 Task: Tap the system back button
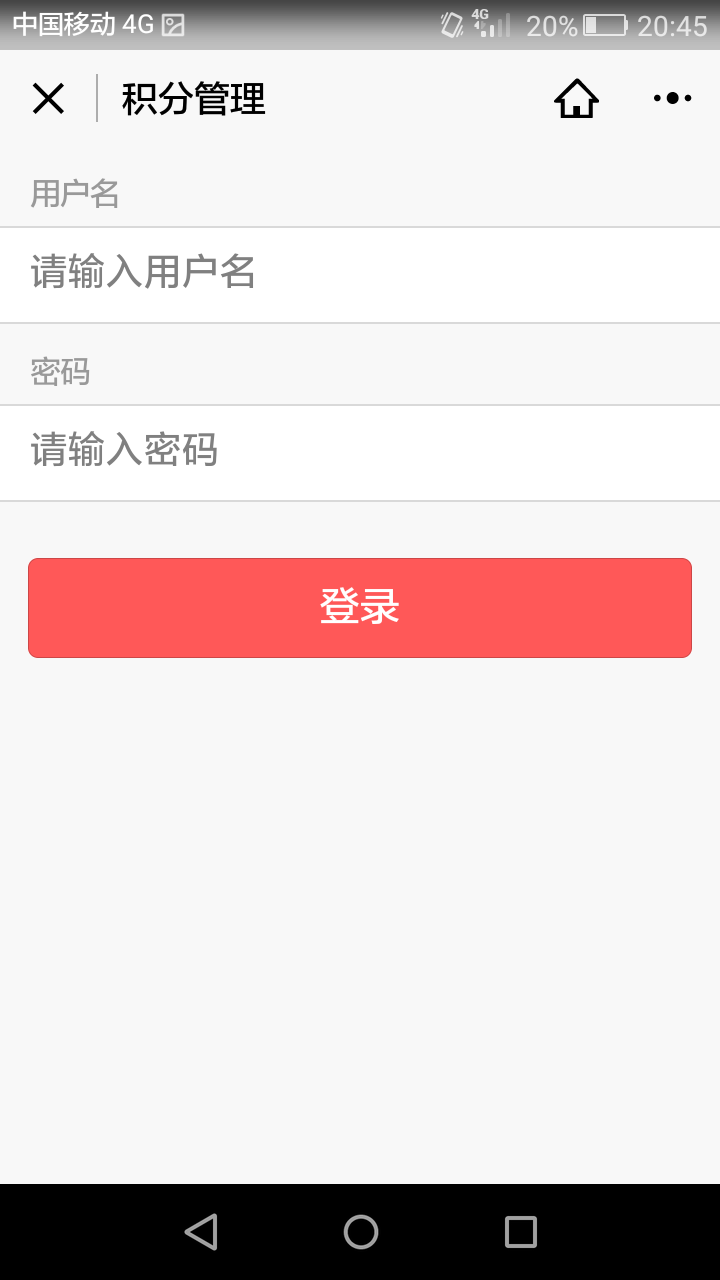pyautogui.click(x=201, y=1232)
